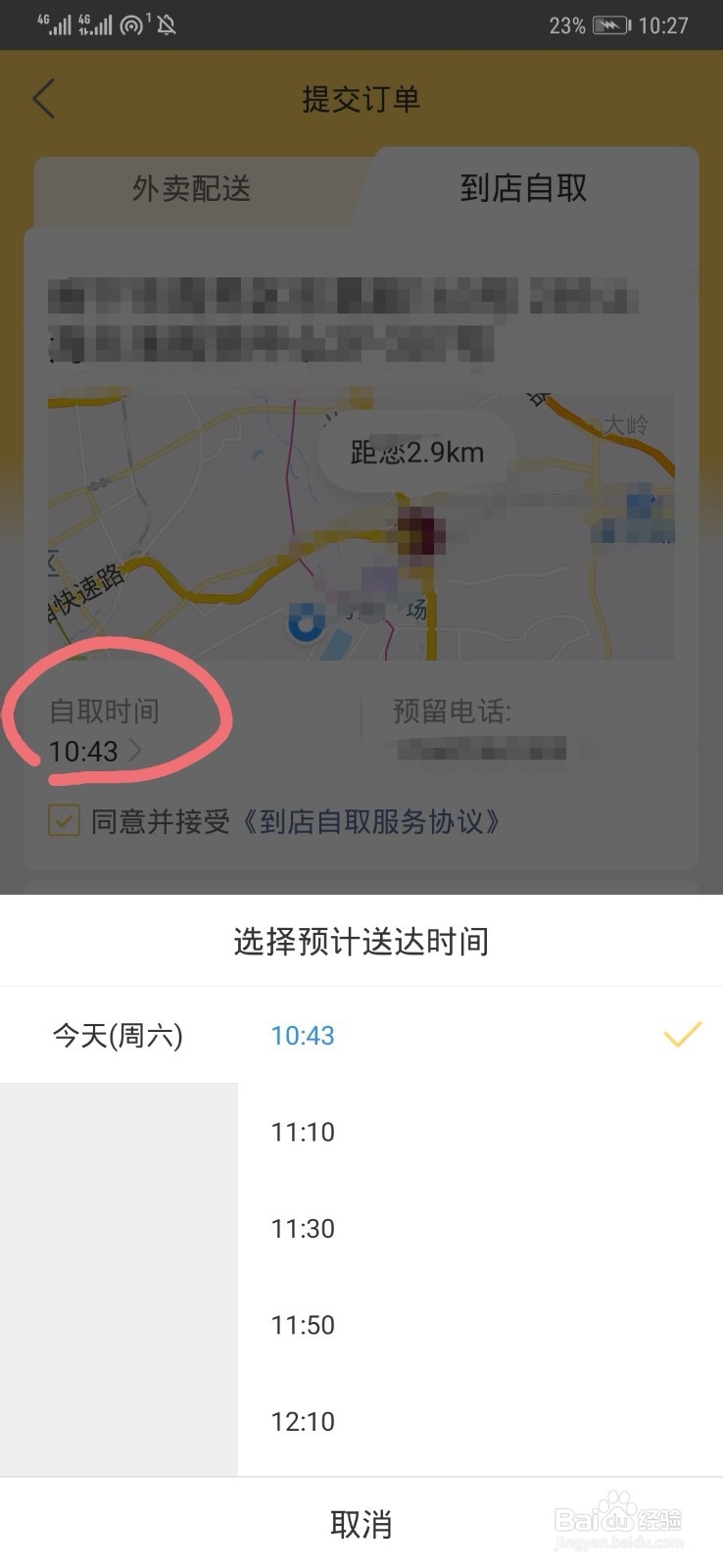Screen dimensions: 723x1568
Task: Select the 12:10 pickup time option
Action: tap(303, 1421)
